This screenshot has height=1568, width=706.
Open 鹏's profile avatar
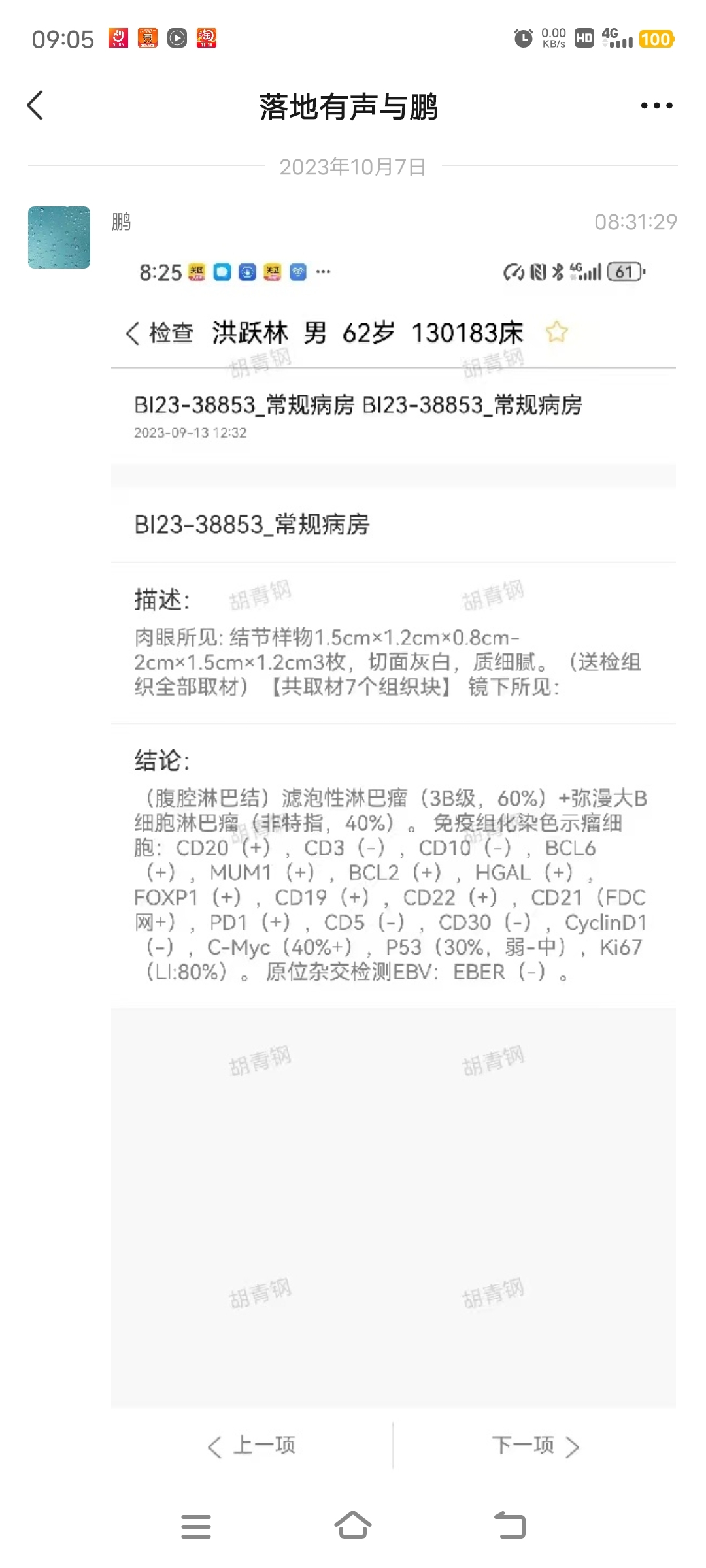(x=59, y=237)
